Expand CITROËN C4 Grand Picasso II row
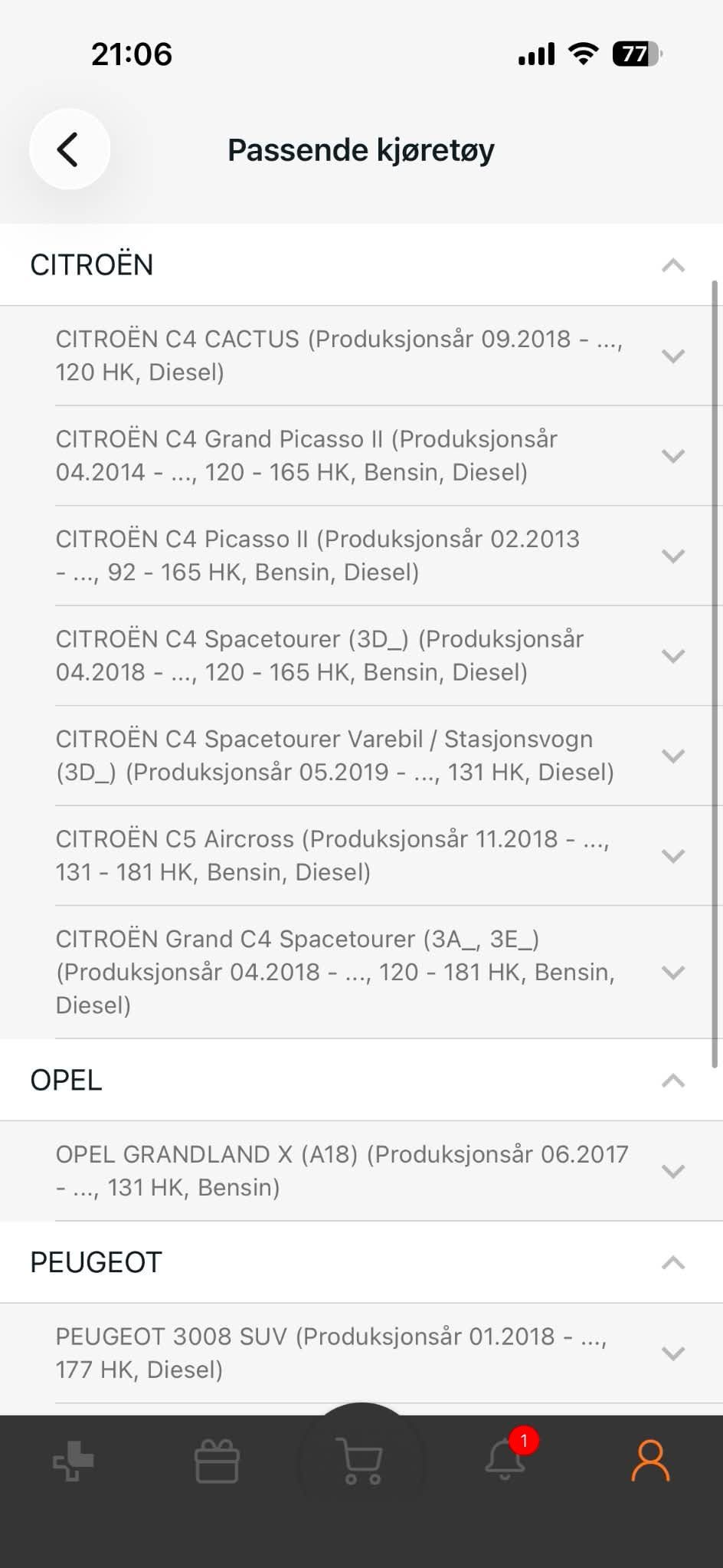The image size is (723, 1568). tap(361, 455)
